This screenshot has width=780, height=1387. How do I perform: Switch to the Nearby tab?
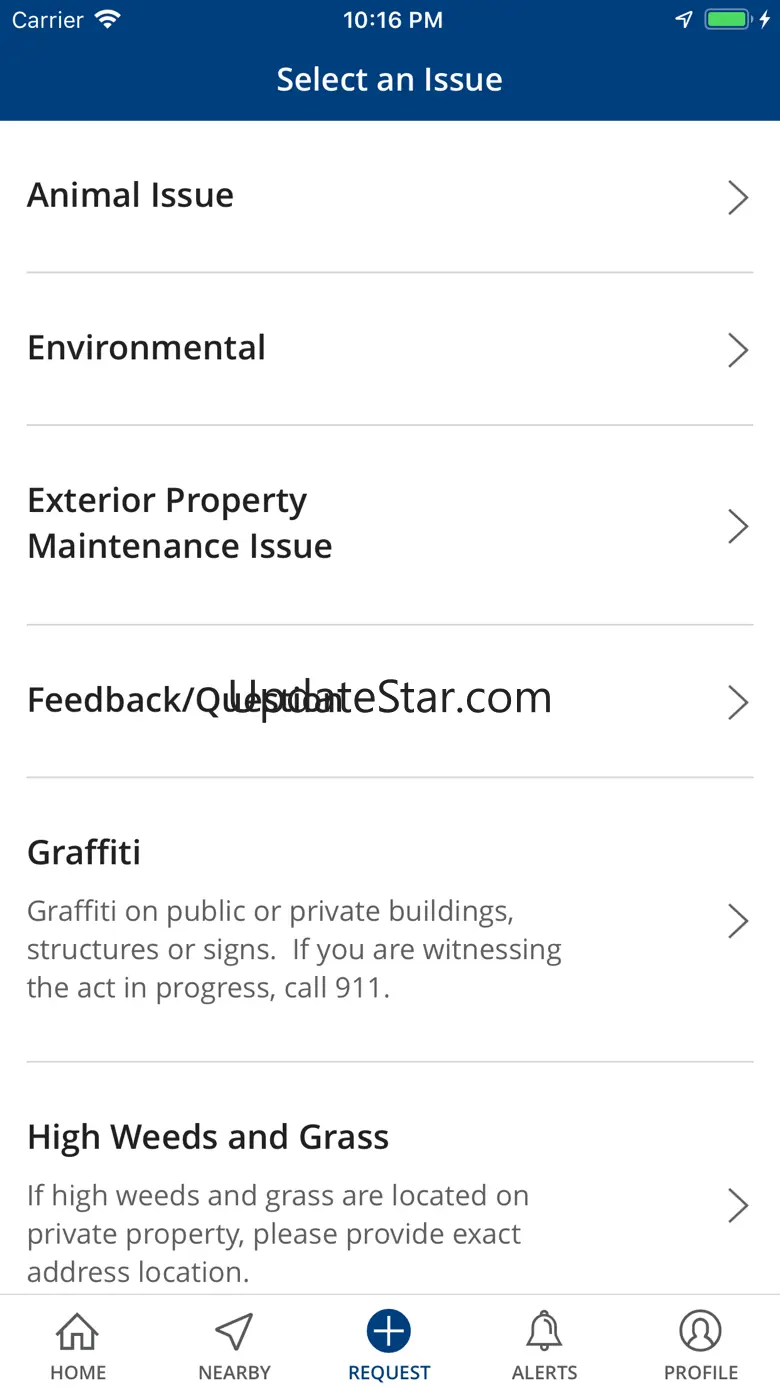234,1345
